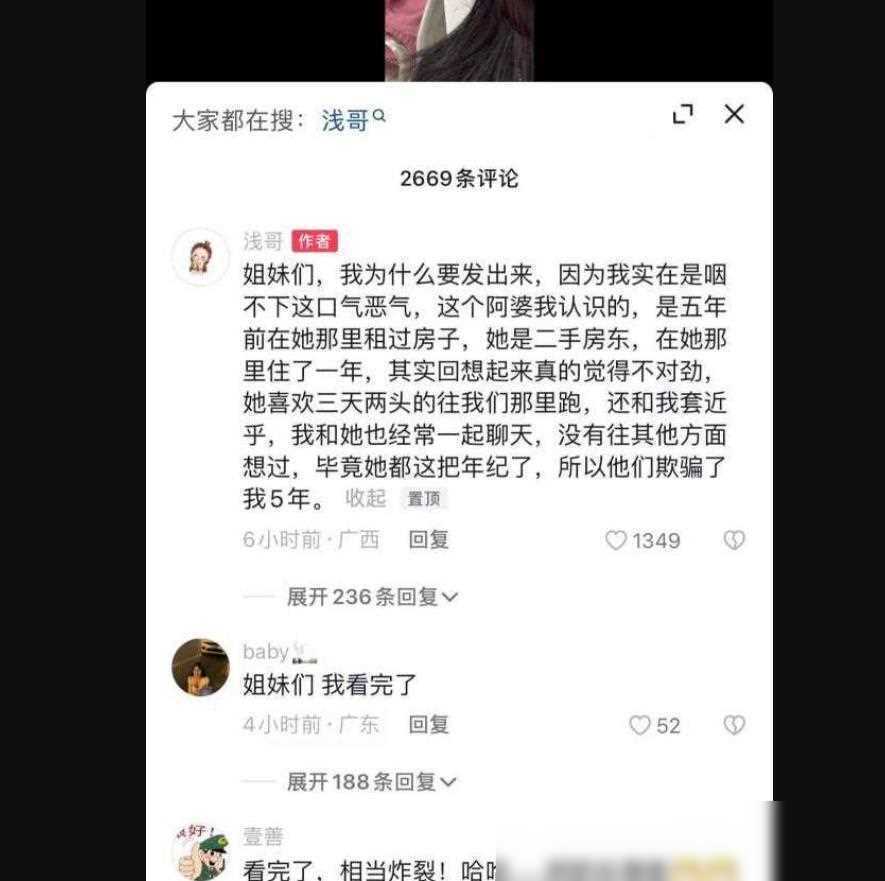Reply to baby's comment
885x881 pixels.
pos(428,725)
